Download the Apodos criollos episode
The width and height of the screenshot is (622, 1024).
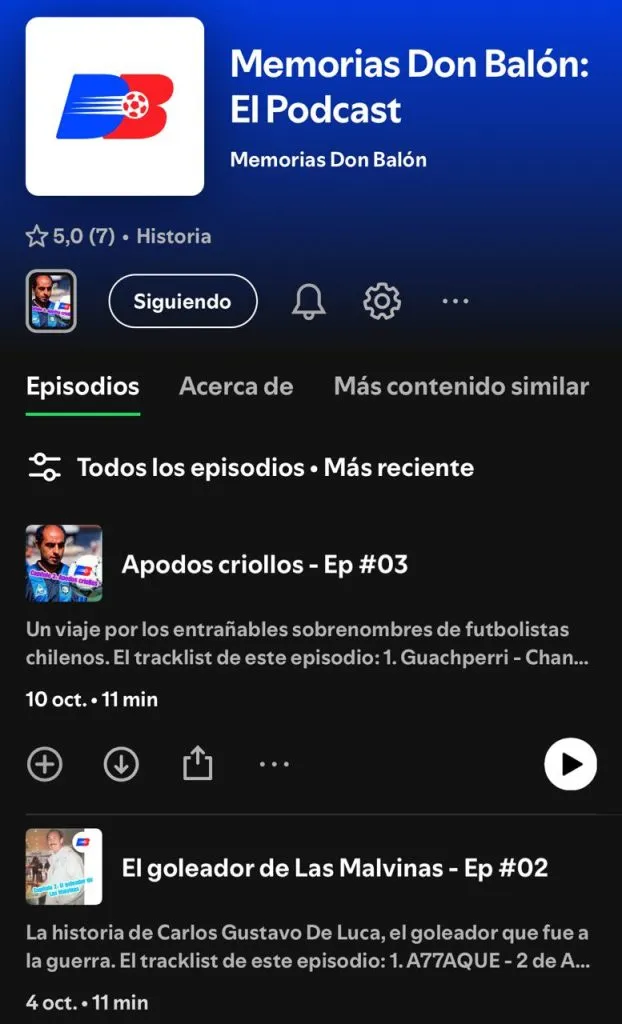(x=121, y=765)
